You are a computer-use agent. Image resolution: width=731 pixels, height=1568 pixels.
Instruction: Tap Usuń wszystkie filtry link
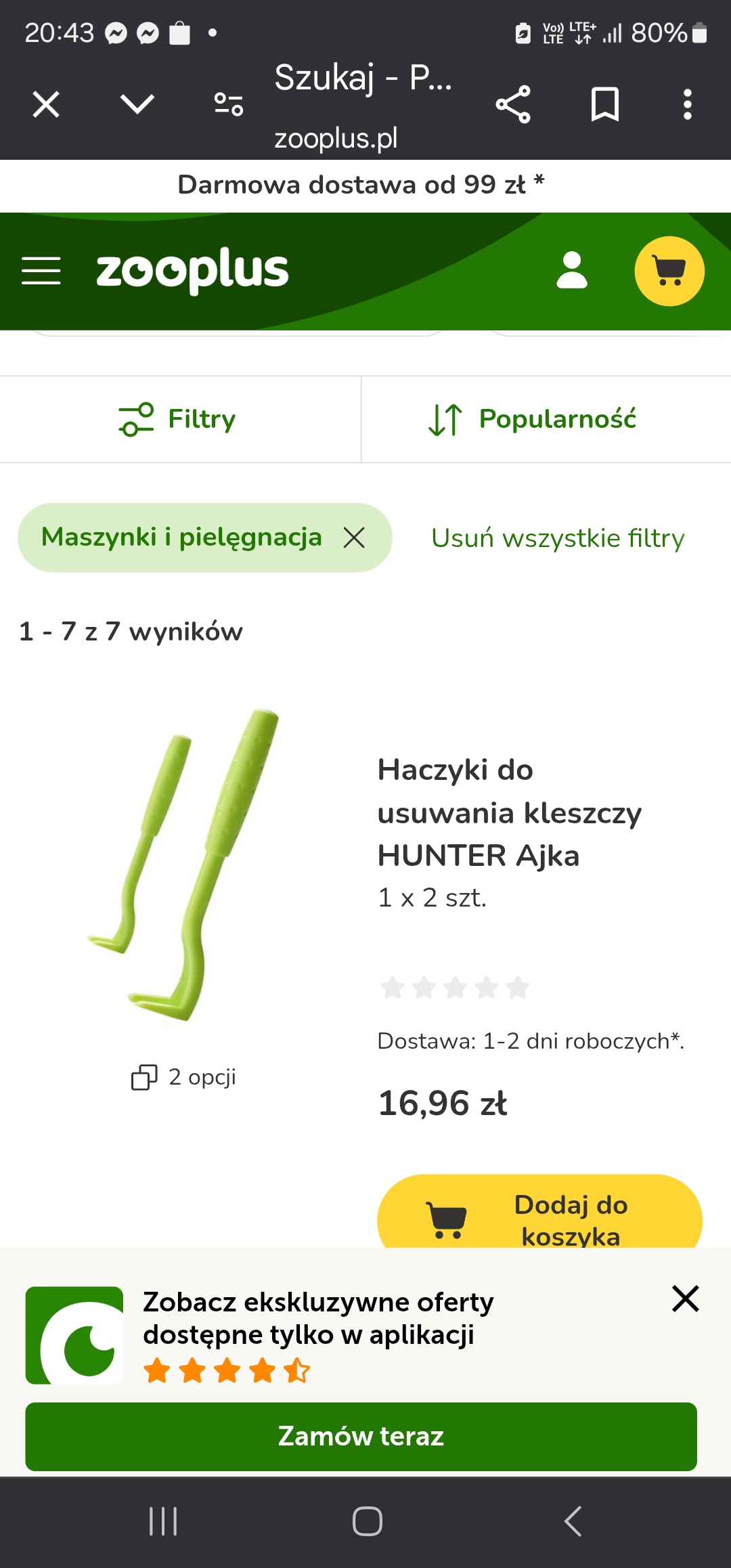[558, 538]
